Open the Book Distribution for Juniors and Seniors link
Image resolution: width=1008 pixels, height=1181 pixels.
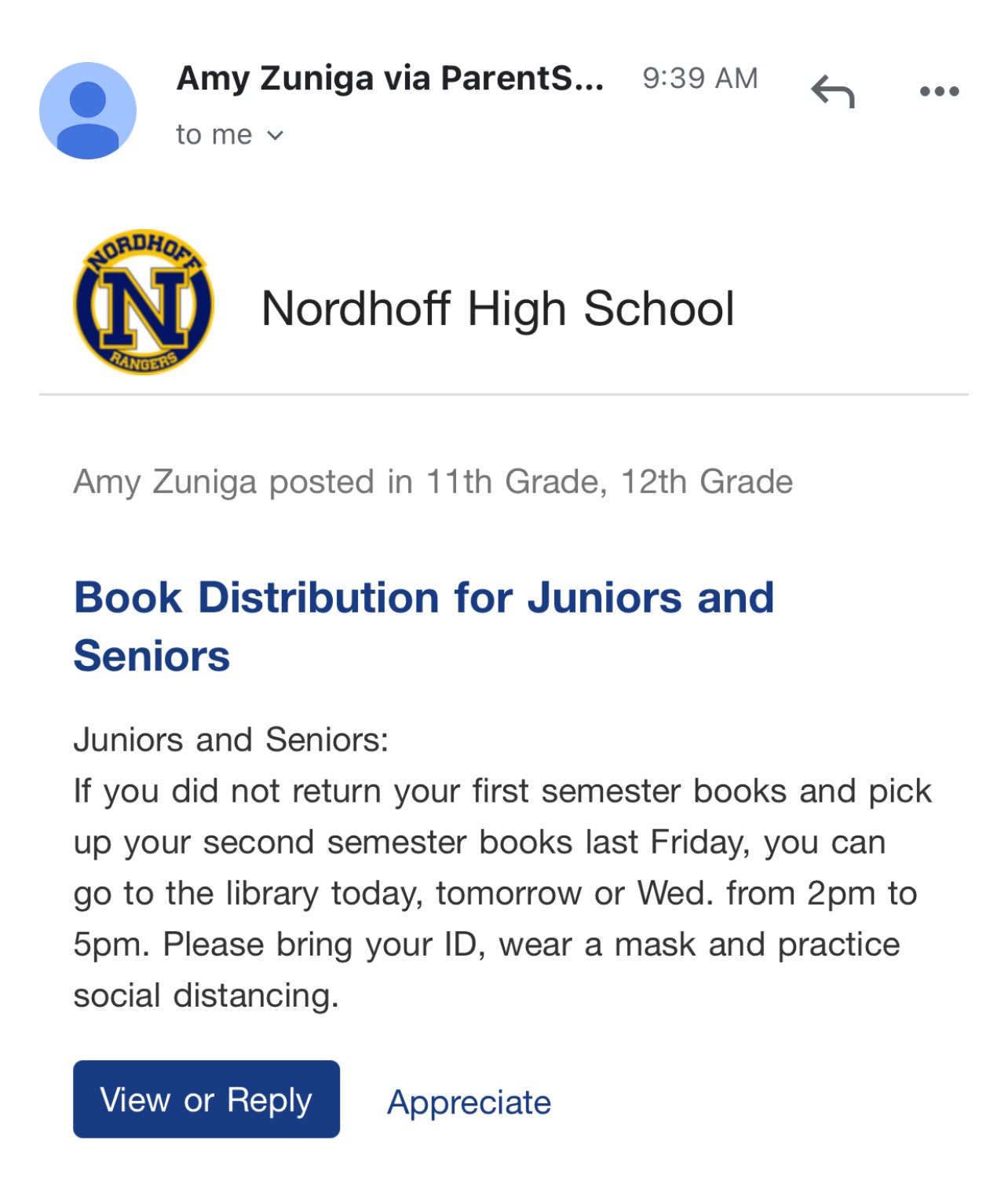click(x=424, y=626)
